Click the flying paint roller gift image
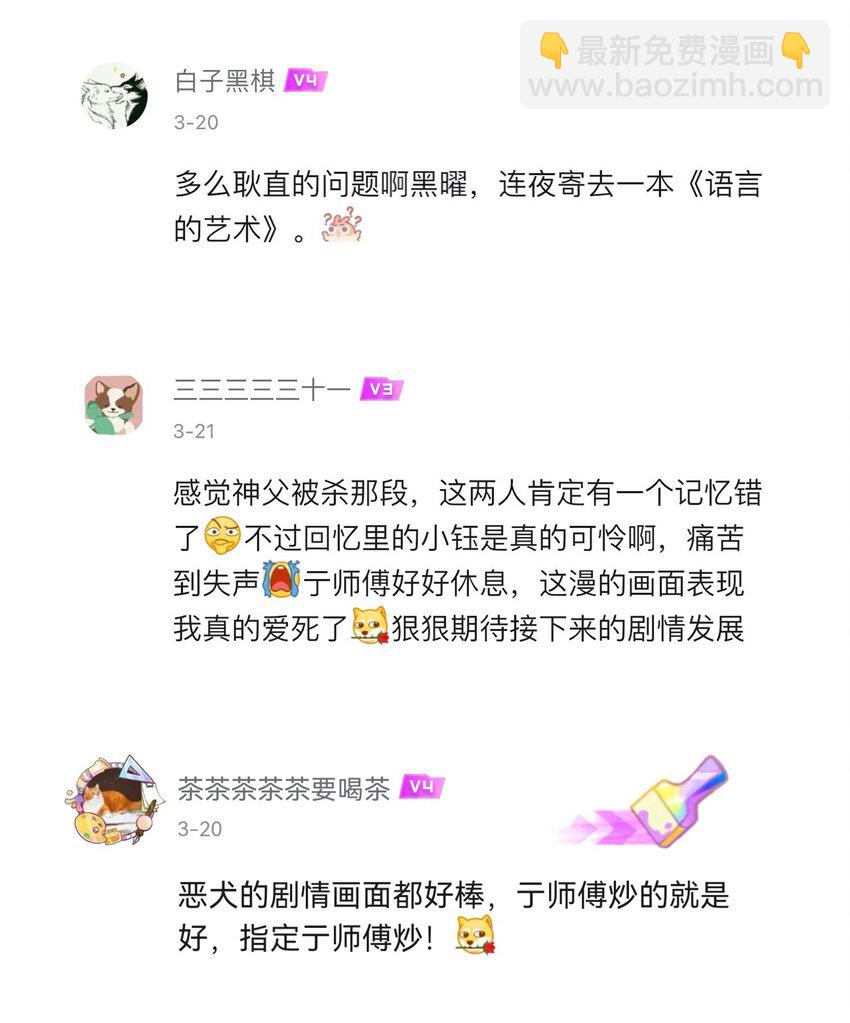The height and width of the screenshot is (1023, 850). click(x=660, y=803)
